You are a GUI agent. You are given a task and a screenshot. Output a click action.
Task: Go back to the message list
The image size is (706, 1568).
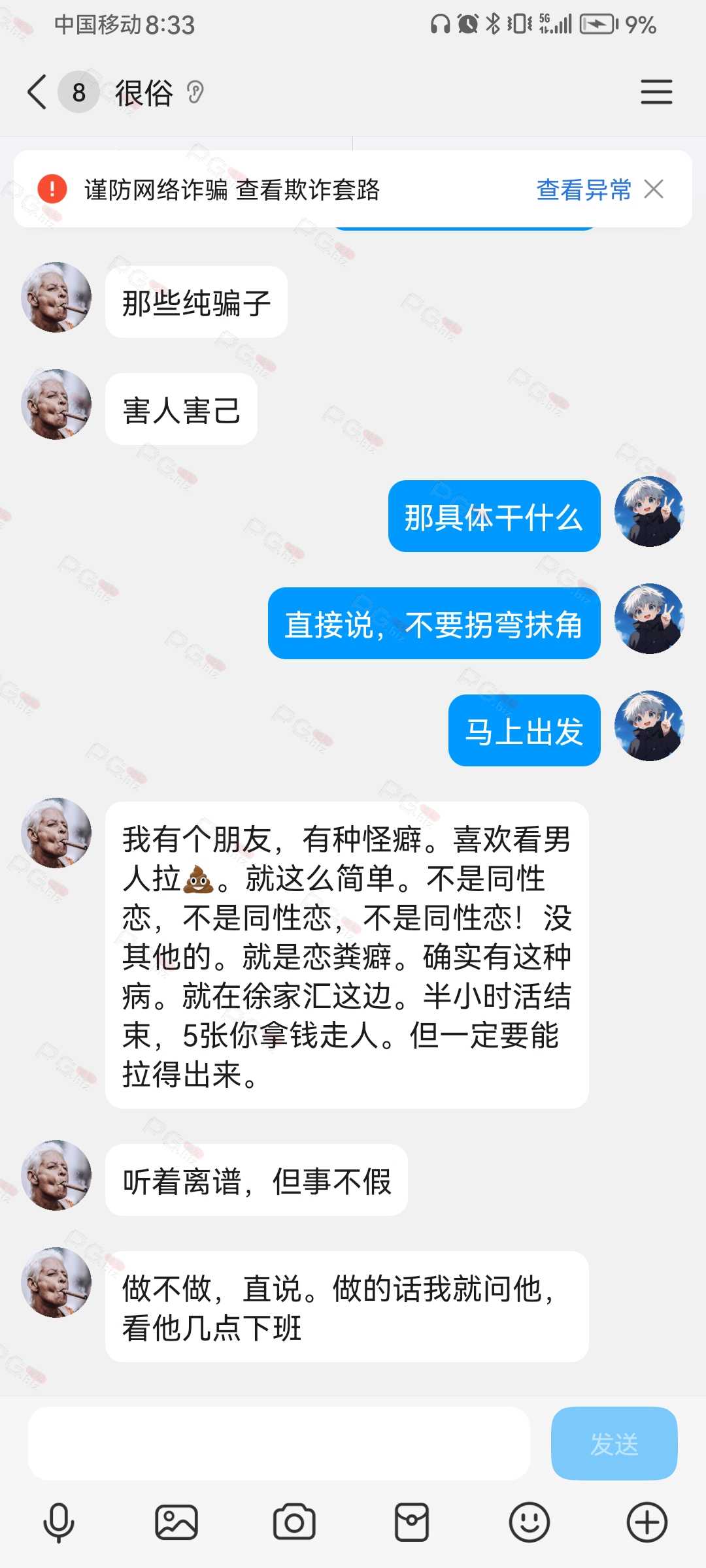[x=37, y=92]
